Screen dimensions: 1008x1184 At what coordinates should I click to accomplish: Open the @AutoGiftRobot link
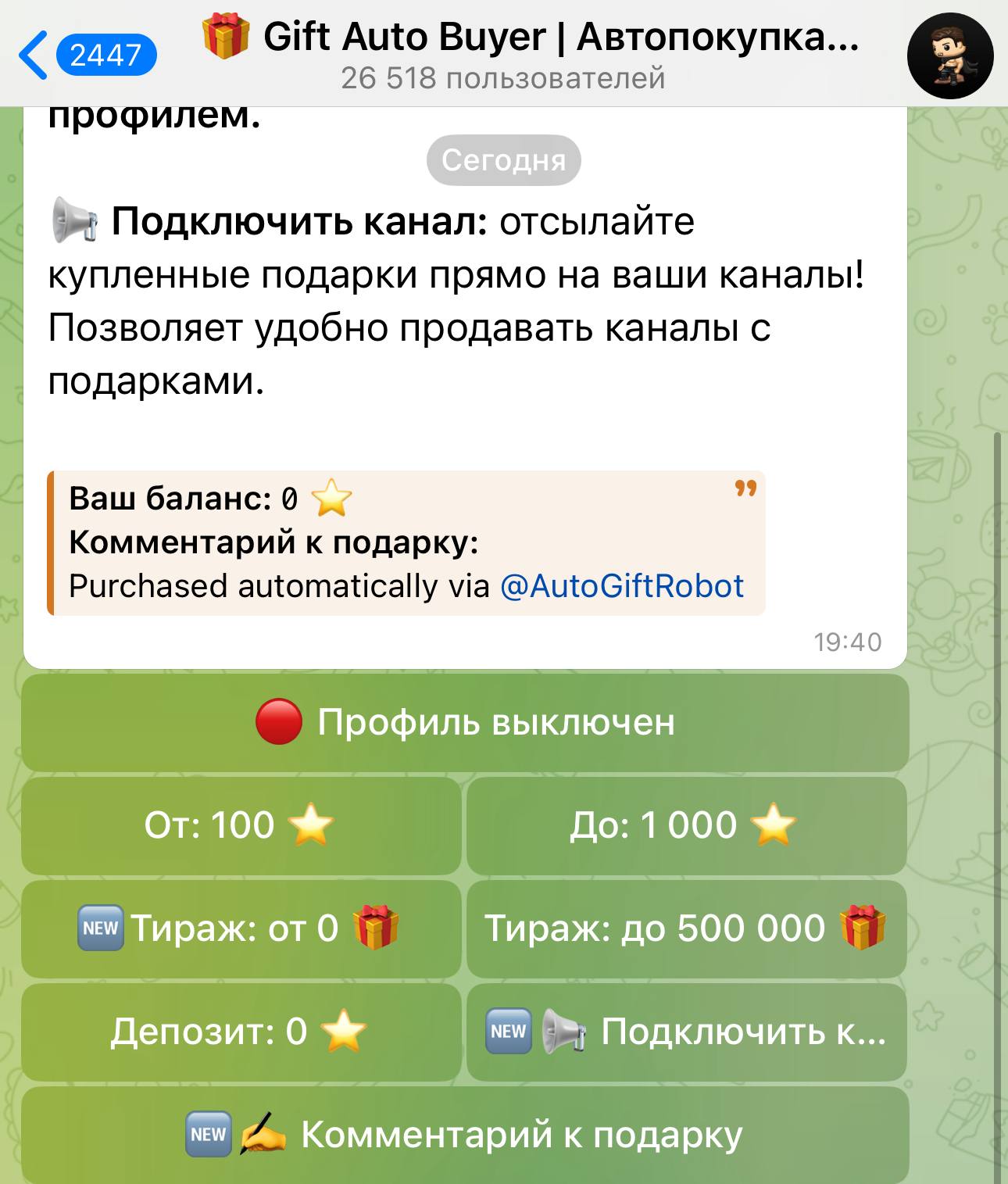point(621,586)
